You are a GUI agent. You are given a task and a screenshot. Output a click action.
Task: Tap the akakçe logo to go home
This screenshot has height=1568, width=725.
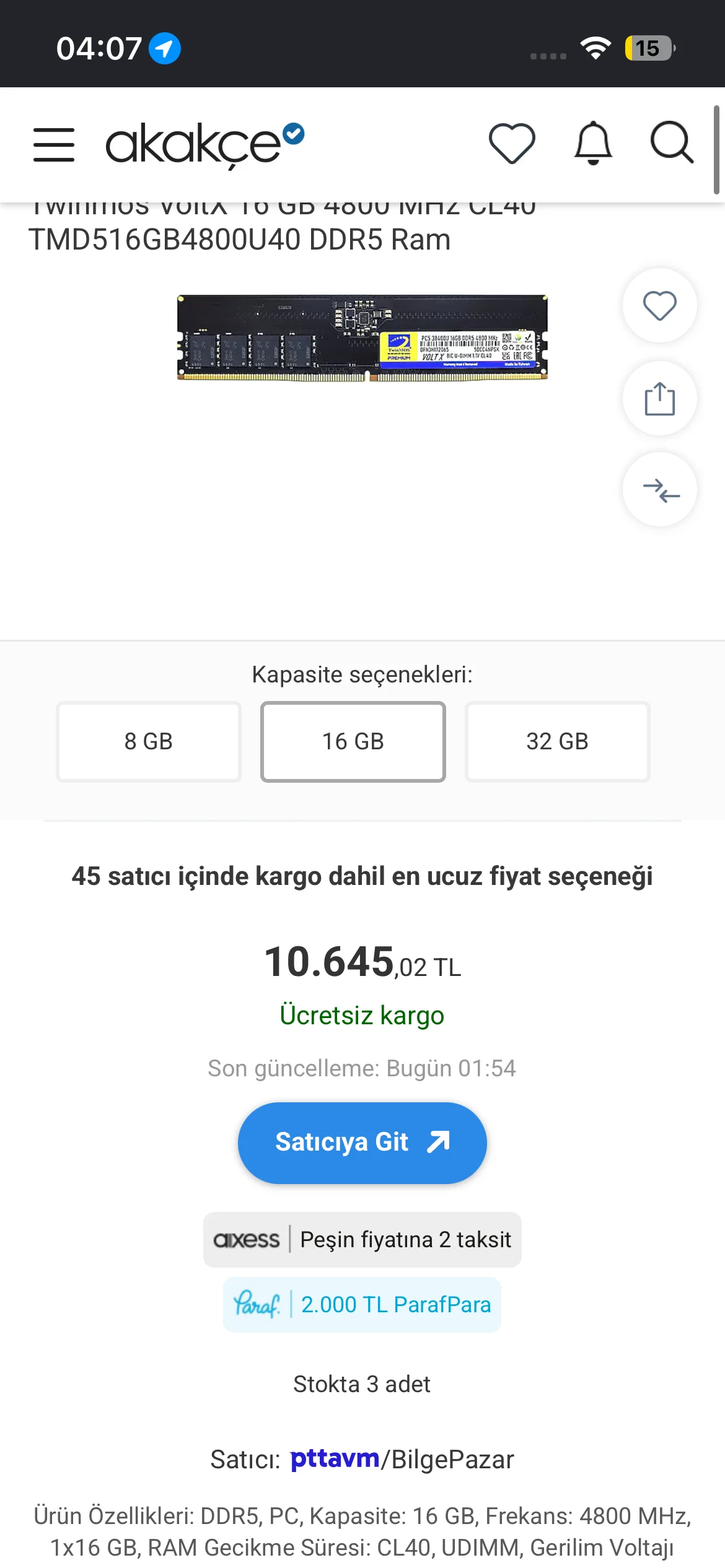point(205,145)
